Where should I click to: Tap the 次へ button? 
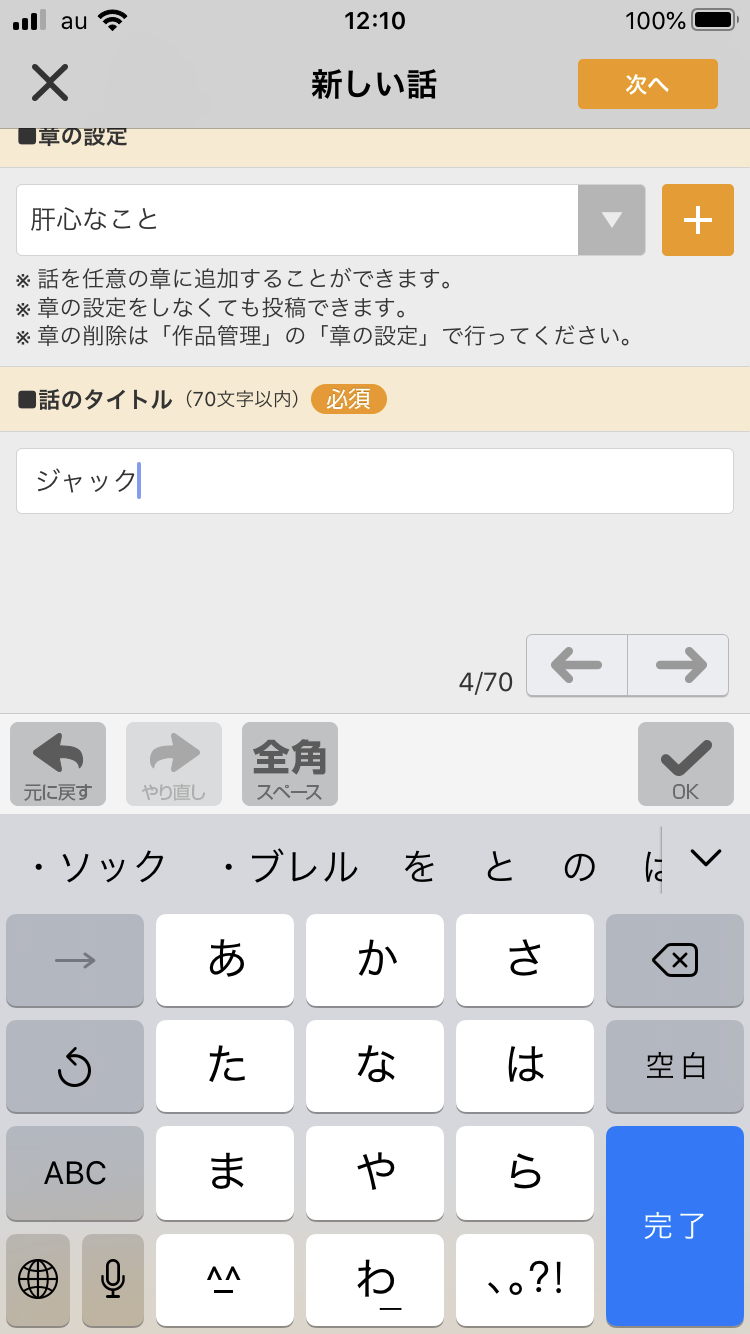click(647, 84)
